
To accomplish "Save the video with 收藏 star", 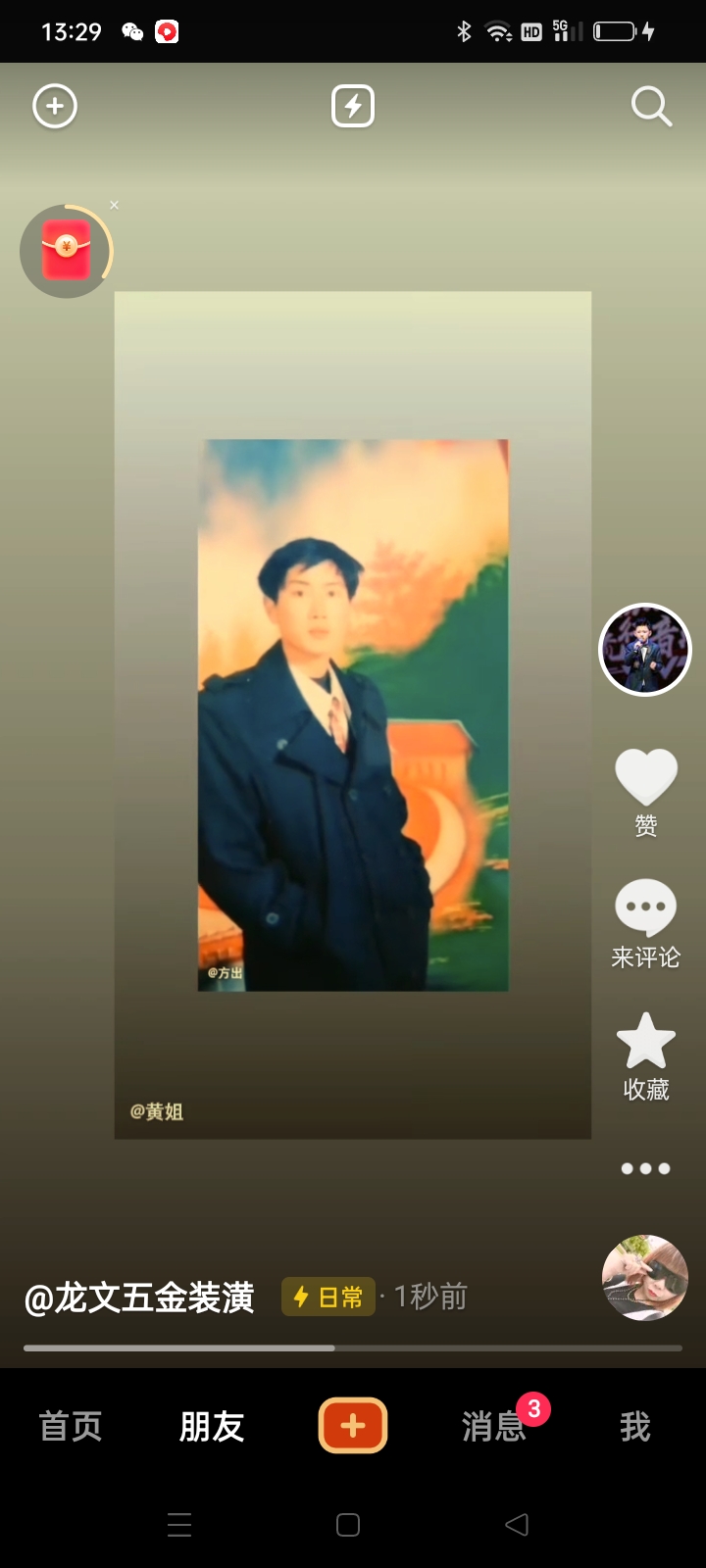I will (x=645, y=1042).
